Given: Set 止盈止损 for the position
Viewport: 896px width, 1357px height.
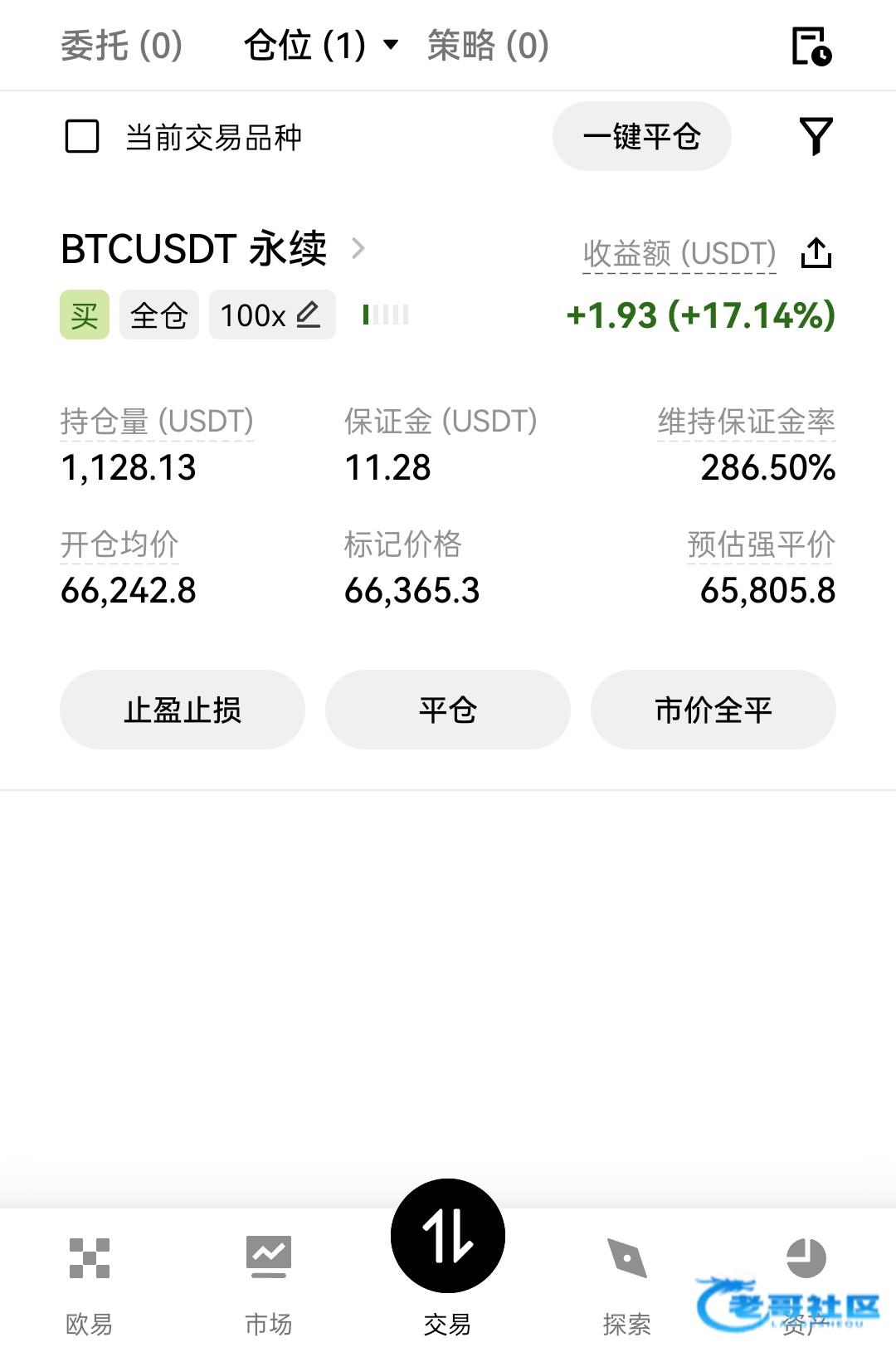Looking at the screenshot, I should [x=183, y=710].
